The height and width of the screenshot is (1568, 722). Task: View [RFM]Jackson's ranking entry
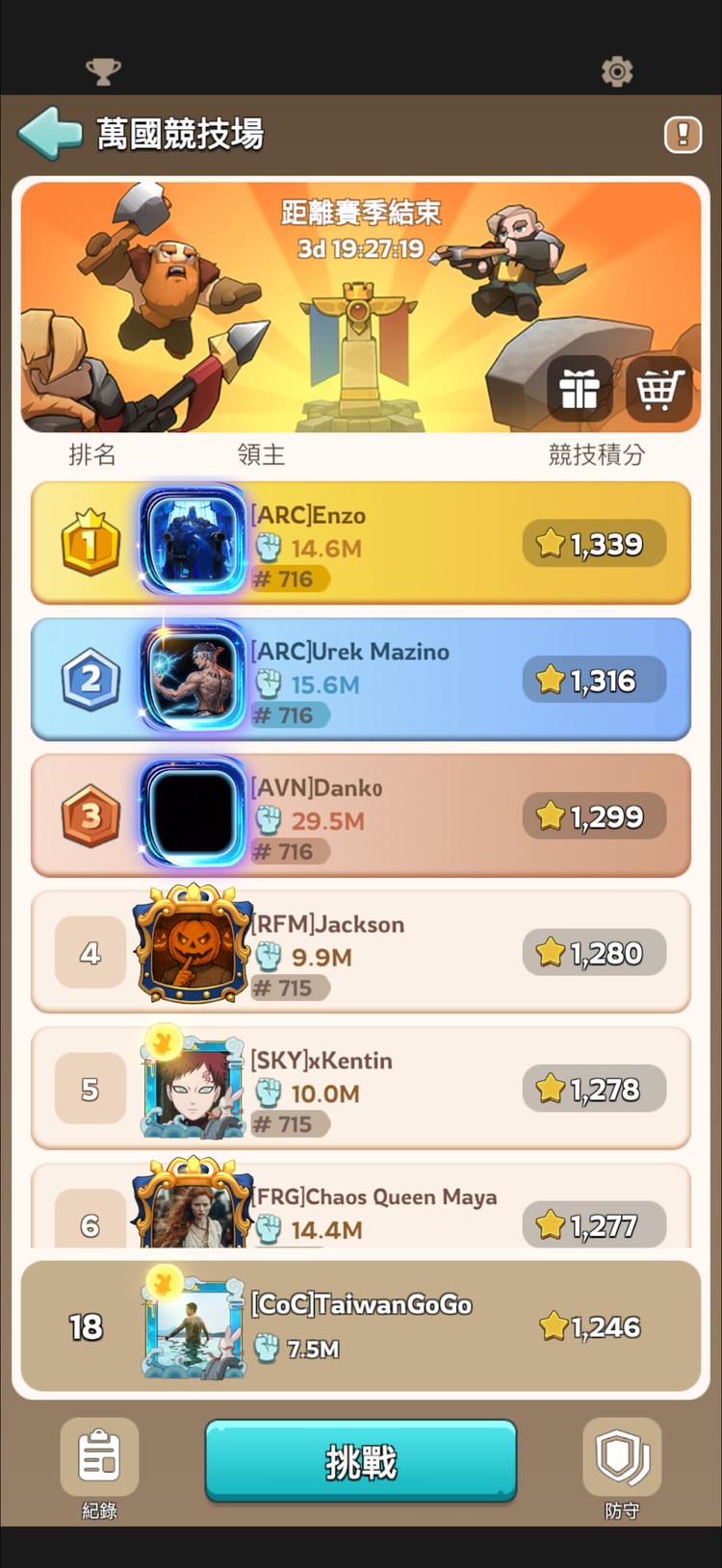click(x=361, y=952)
